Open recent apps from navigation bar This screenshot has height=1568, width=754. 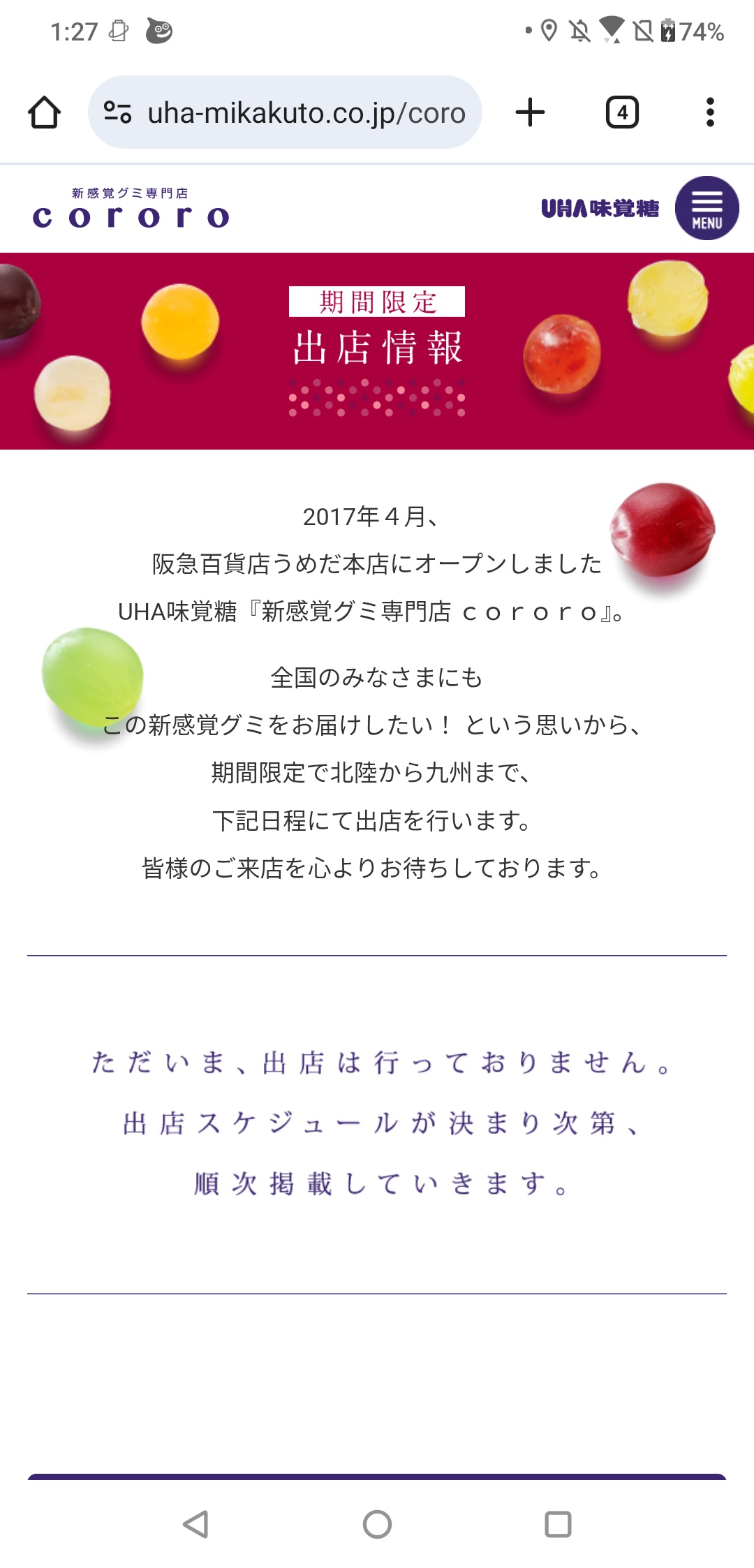coord(558,1524)
